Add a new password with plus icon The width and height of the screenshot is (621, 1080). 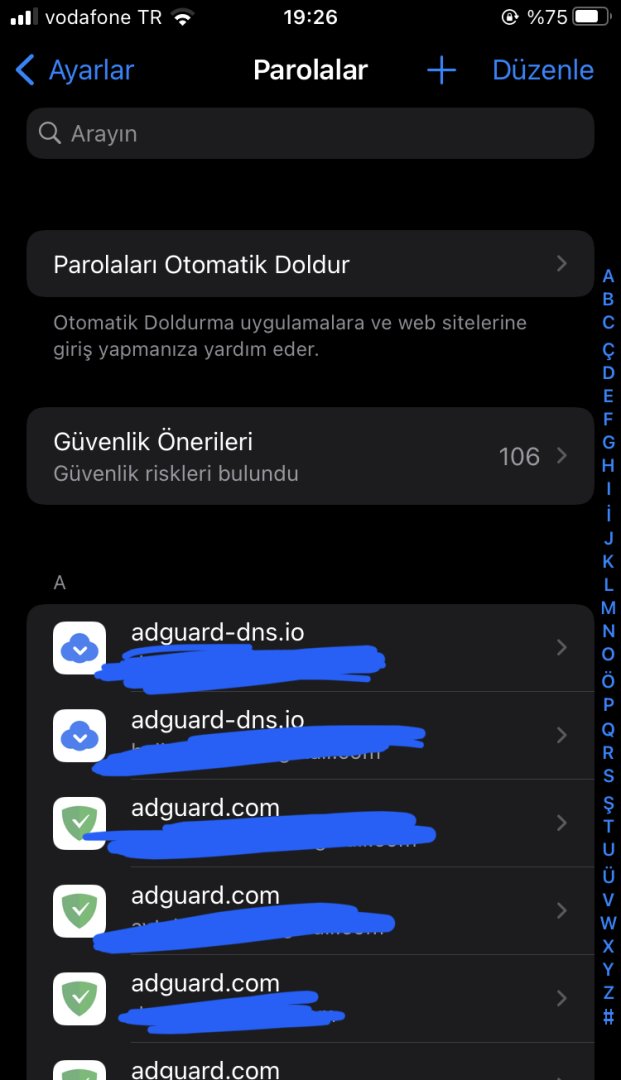click(441, 70)
